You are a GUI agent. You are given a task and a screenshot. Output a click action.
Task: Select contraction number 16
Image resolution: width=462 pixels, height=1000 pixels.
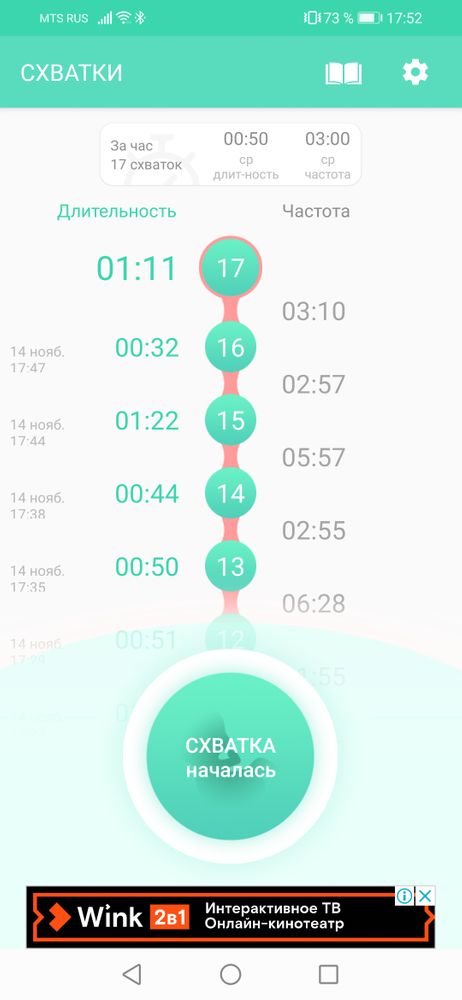(x=230, y=348)
